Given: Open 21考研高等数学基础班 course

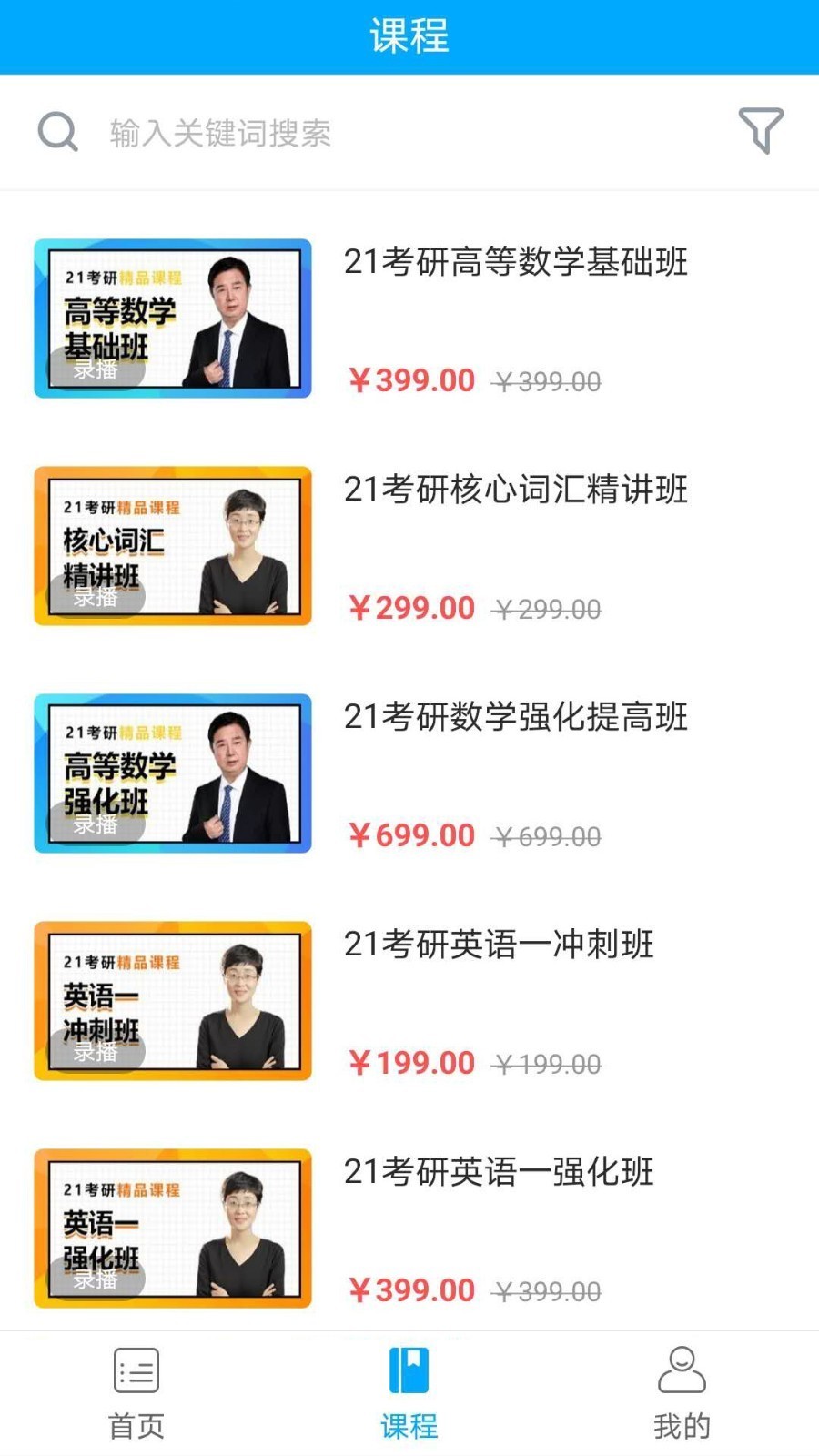Looking at the screenshot, I should 515,262.
